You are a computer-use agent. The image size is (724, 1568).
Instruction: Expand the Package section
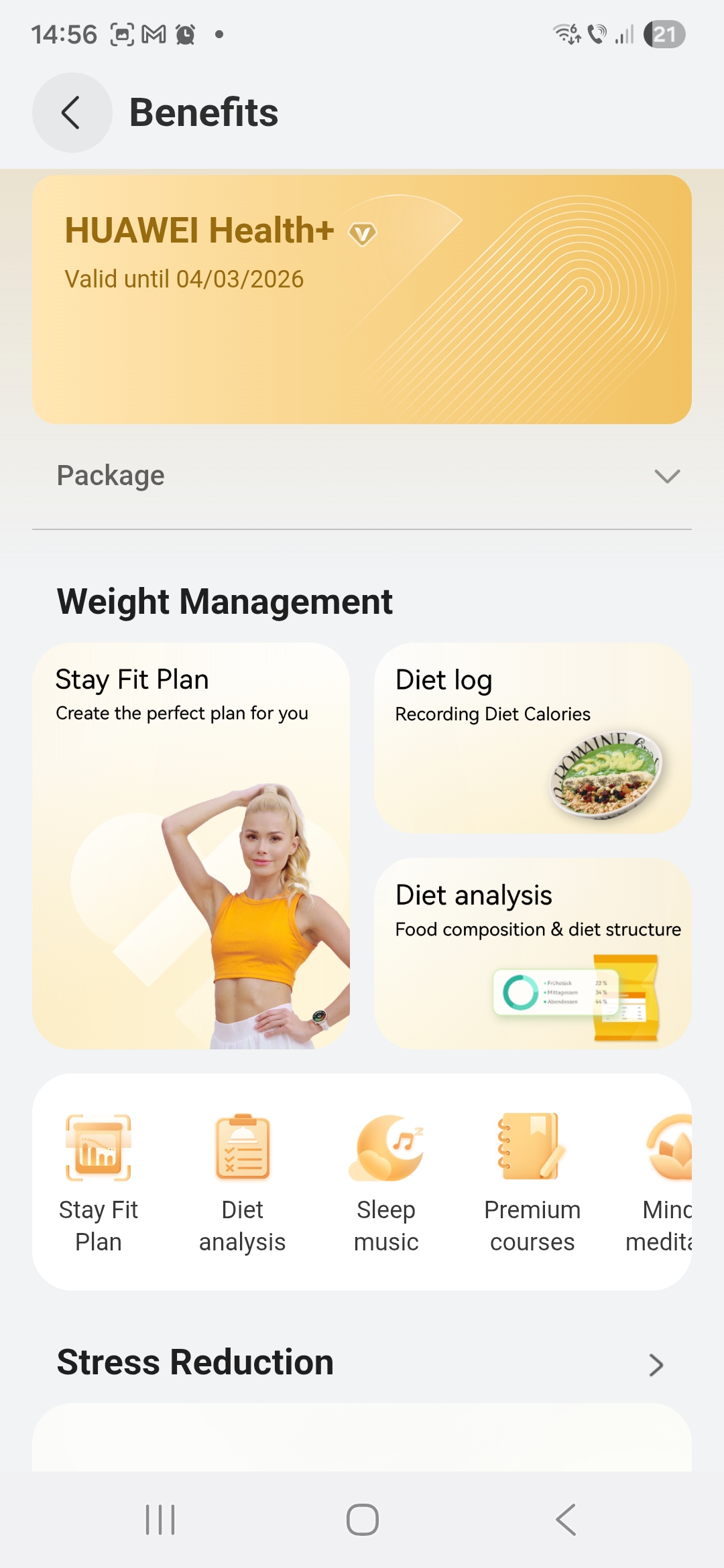[x=666, y=476]
